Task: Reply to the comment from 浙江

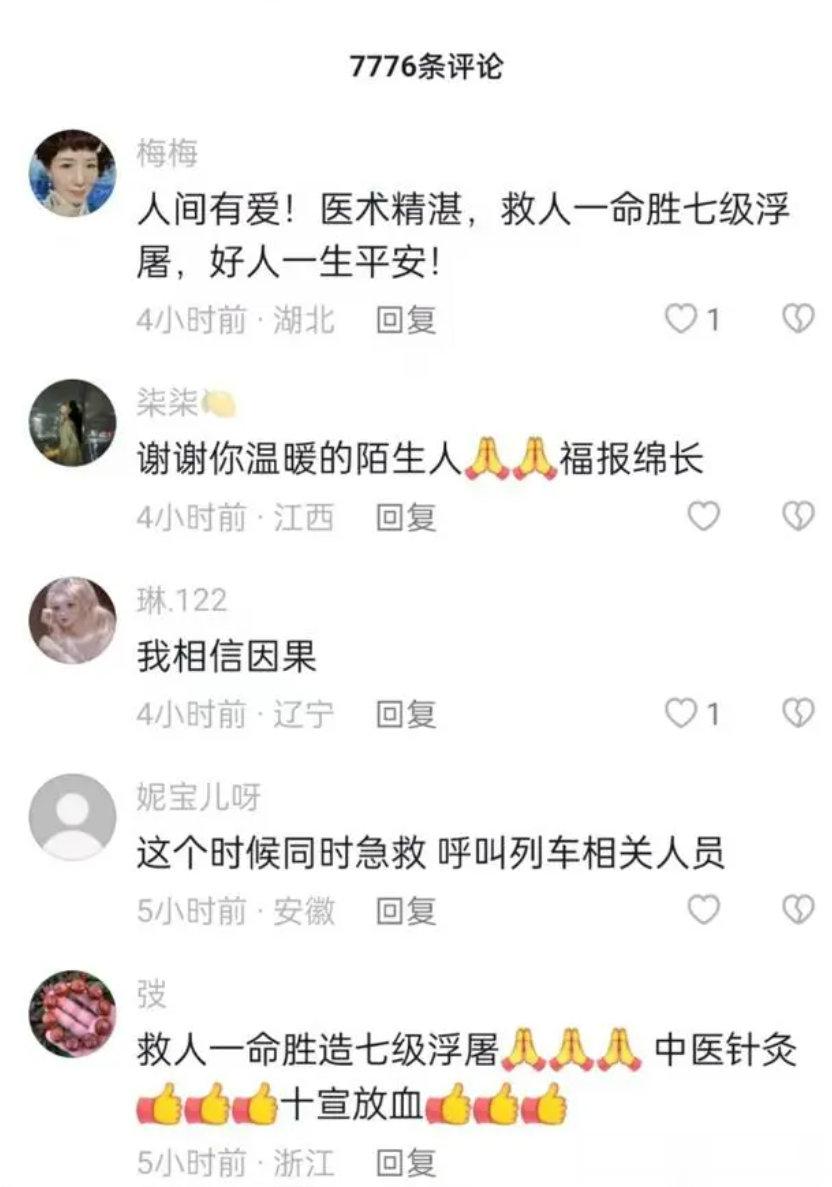Action: (x=406, y=1163)
